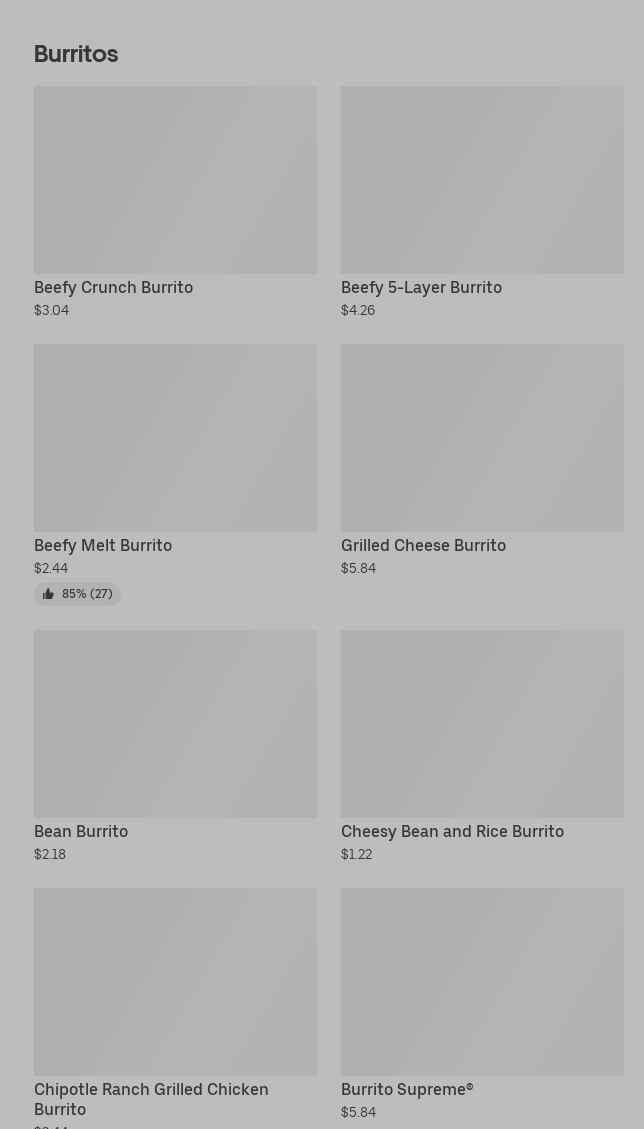Open the Beefy Crunch Burrito item
The height and width of the screenshot is (1129, 644).
pyautogui.click(x=175, y=202)
